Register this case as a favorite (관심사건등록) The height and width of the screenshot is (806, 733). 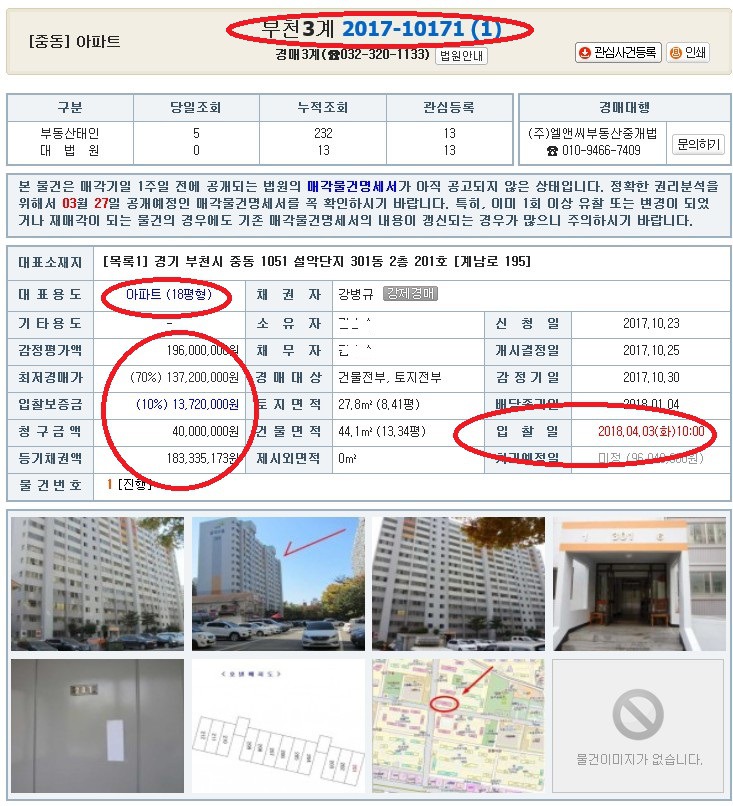618,52
